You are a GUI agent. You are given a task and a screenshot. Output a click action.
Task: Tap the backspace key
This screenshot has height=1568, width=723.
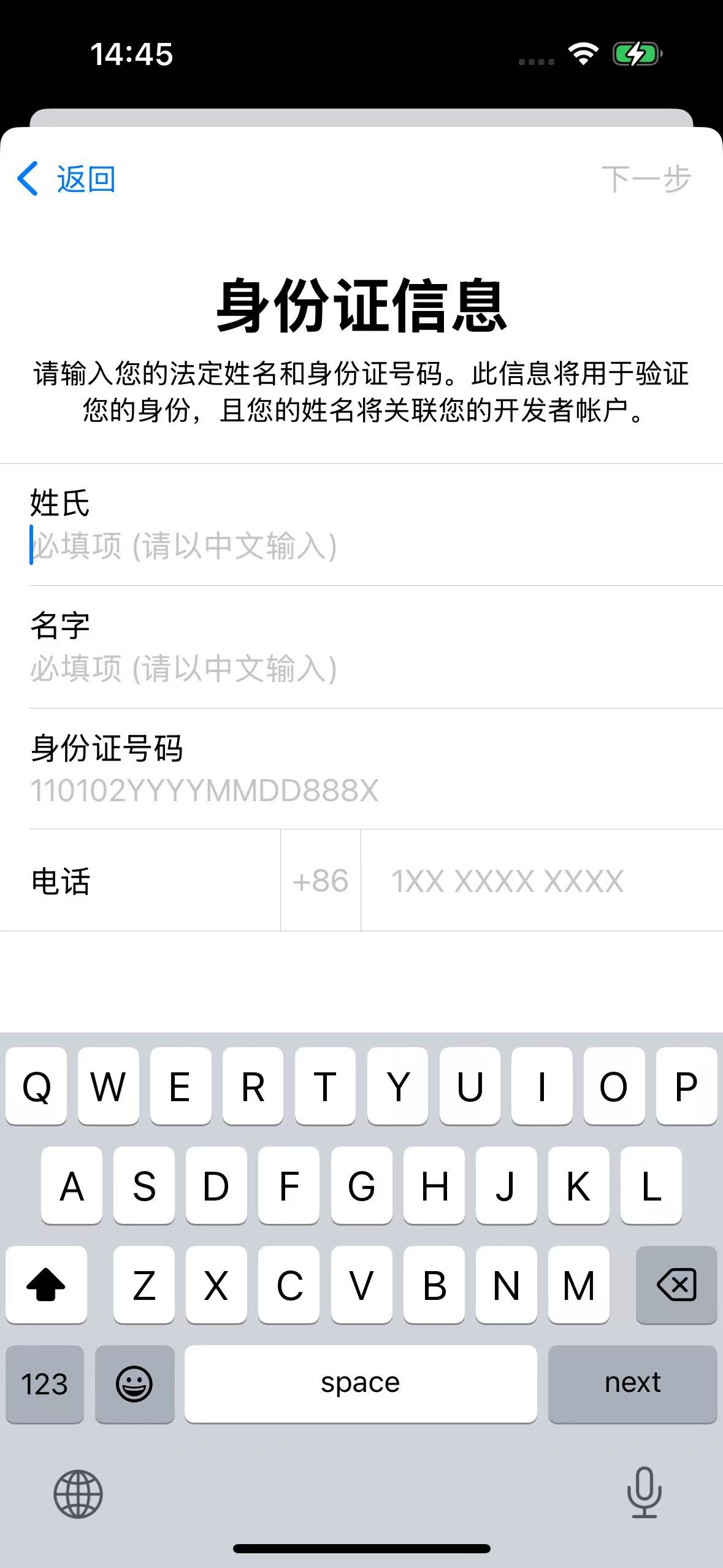[x=676, y=1285]
